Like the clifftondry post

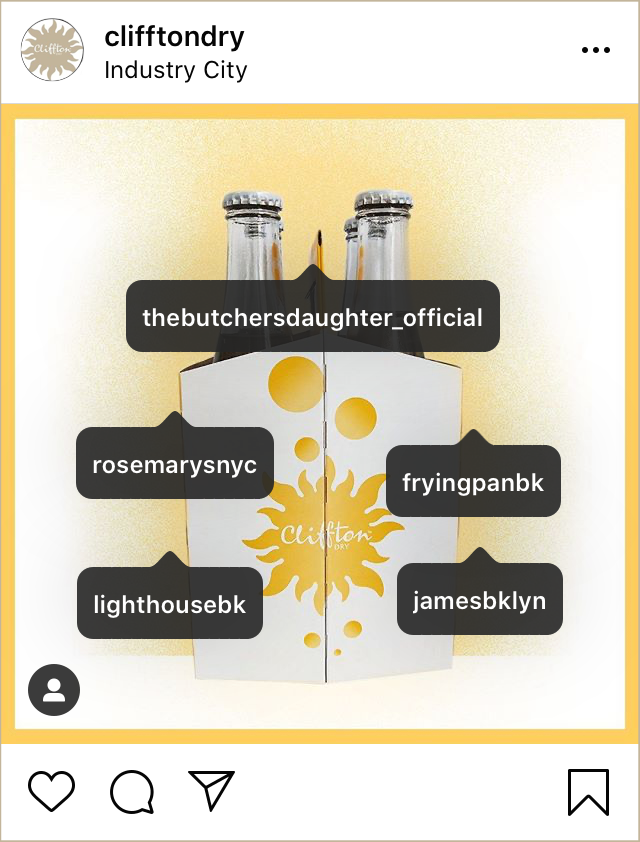(x=51, y=792)
